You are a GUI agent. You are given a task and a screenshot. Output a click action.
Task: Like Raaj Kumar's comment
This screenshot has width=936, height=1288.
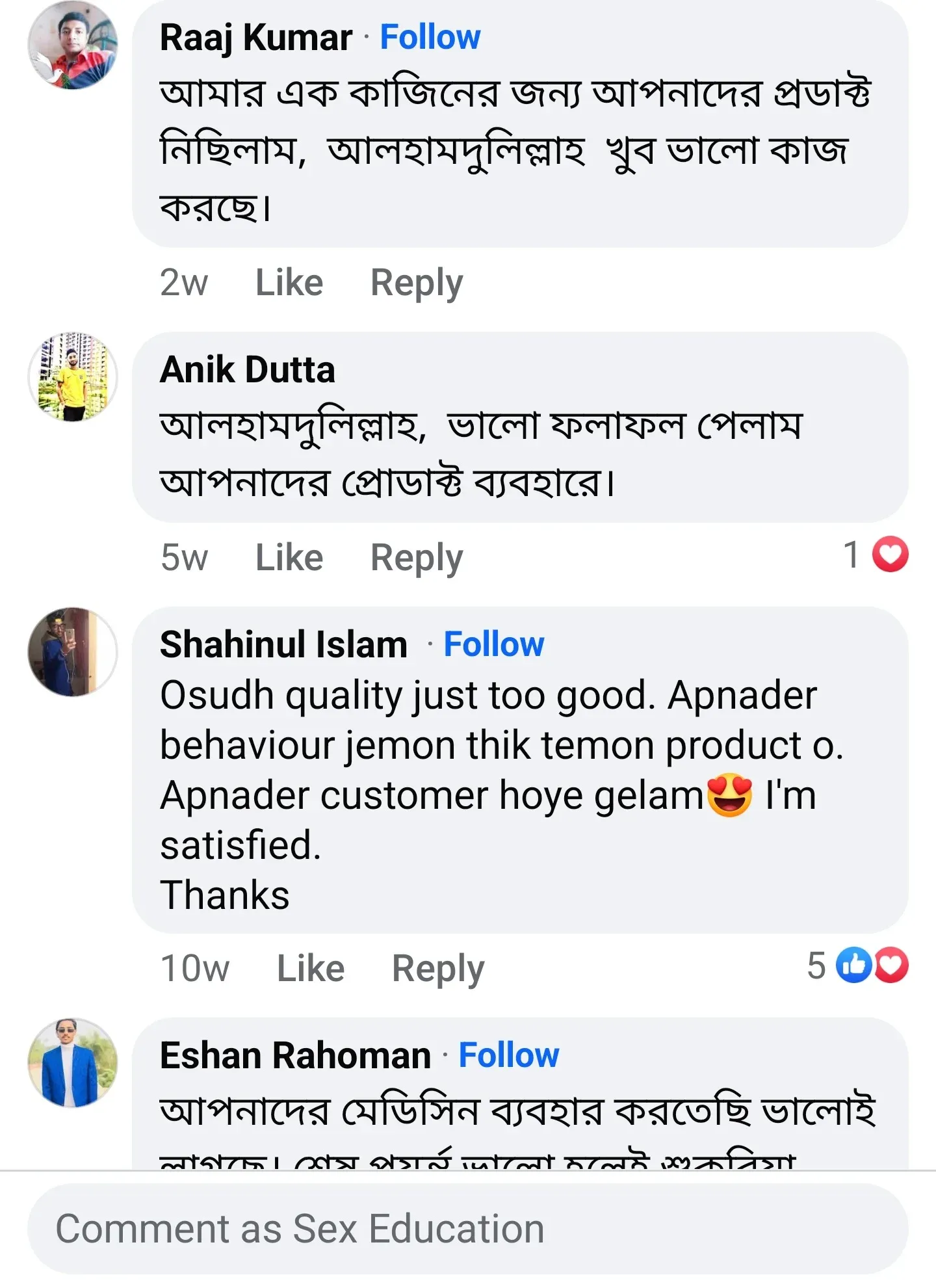(x=290, y=282)
